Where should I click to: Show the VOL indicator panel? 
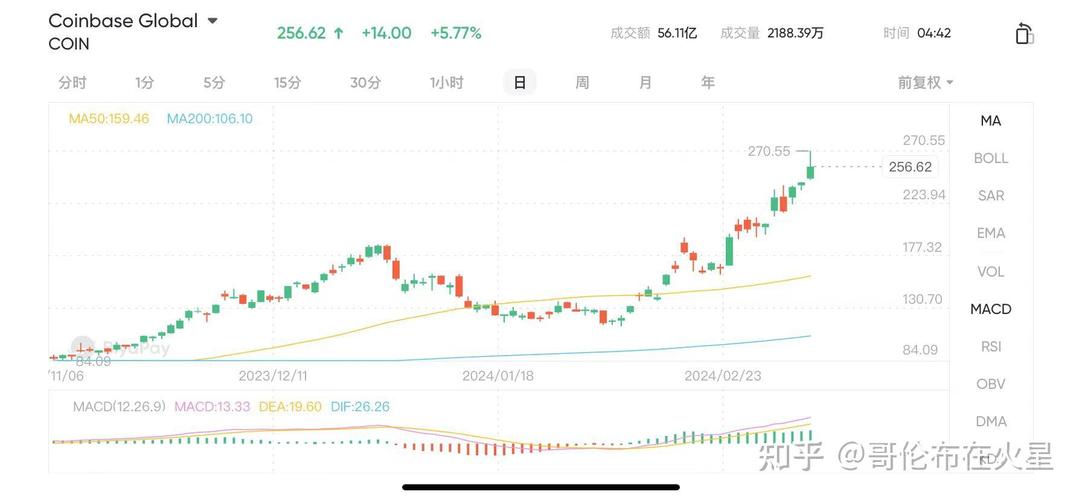(990, 271)
